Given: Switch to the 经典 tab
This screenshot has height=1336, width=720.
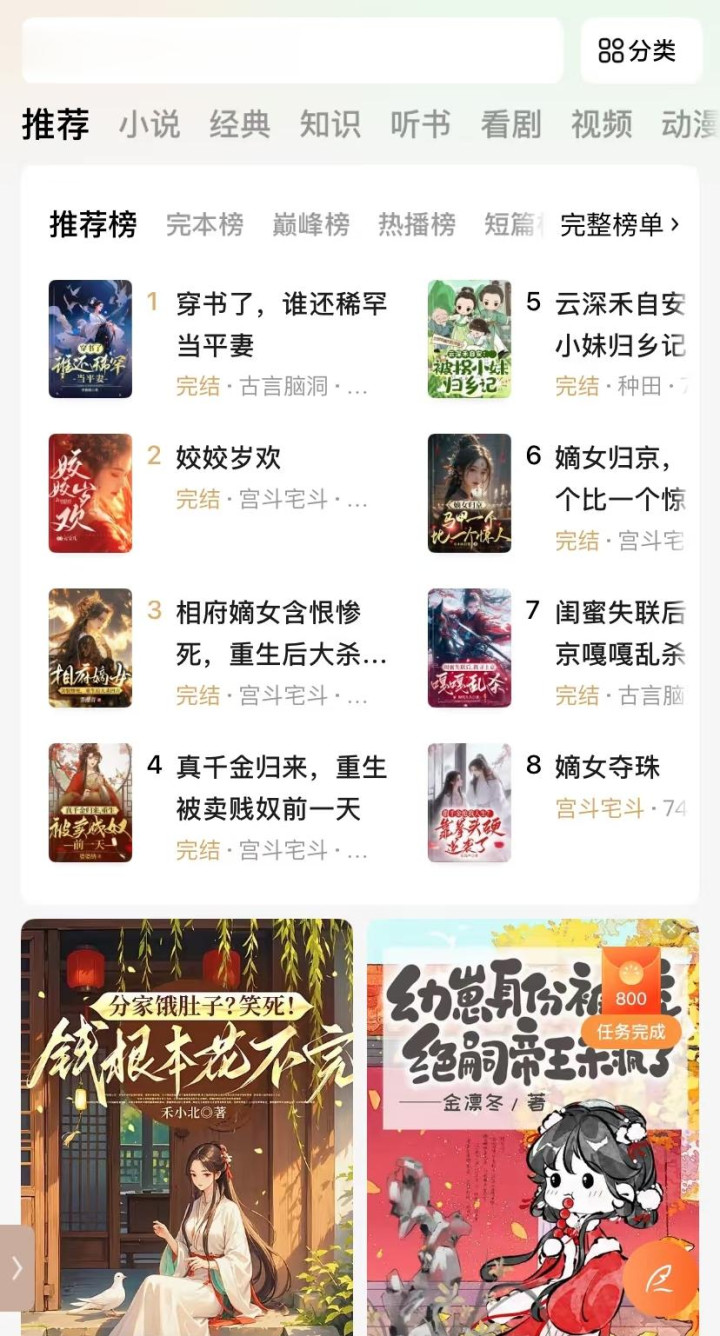Looking at the screenshot, I should click(x=239, y=125).
